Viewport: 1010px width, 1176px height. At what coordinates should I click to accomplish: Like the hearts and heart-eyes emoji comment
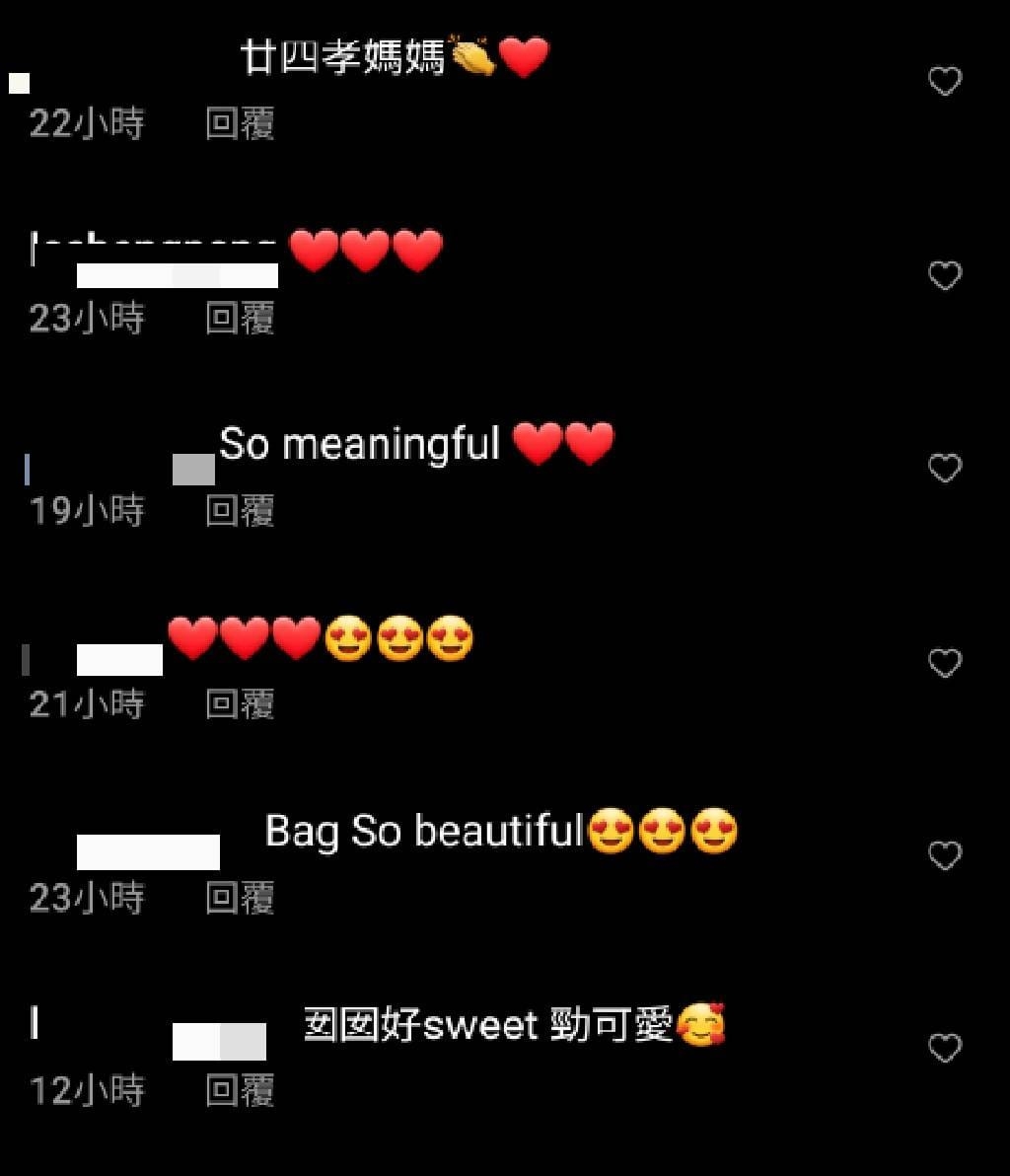pos(945,663)
